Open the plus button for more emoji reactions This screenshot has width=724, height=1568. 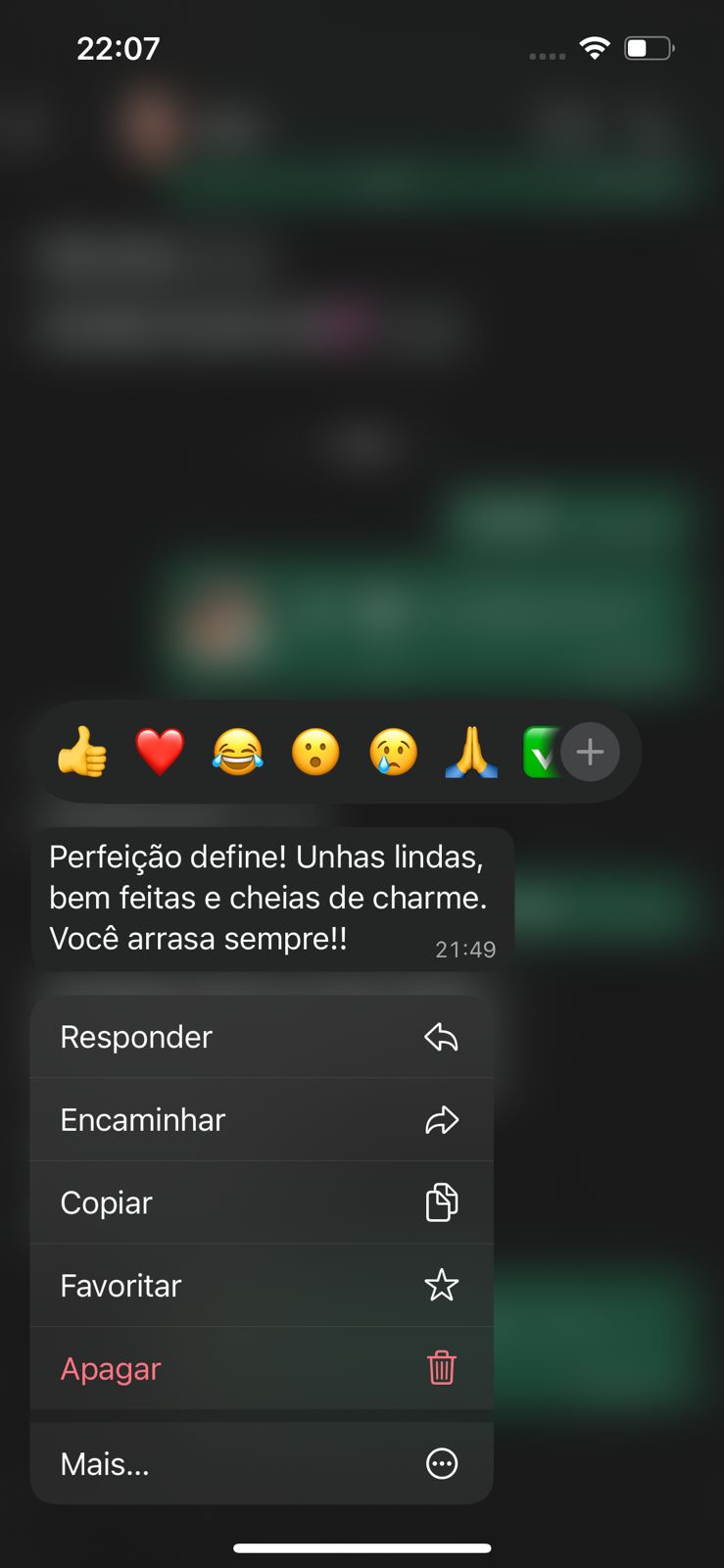click(x=591, y=752)
